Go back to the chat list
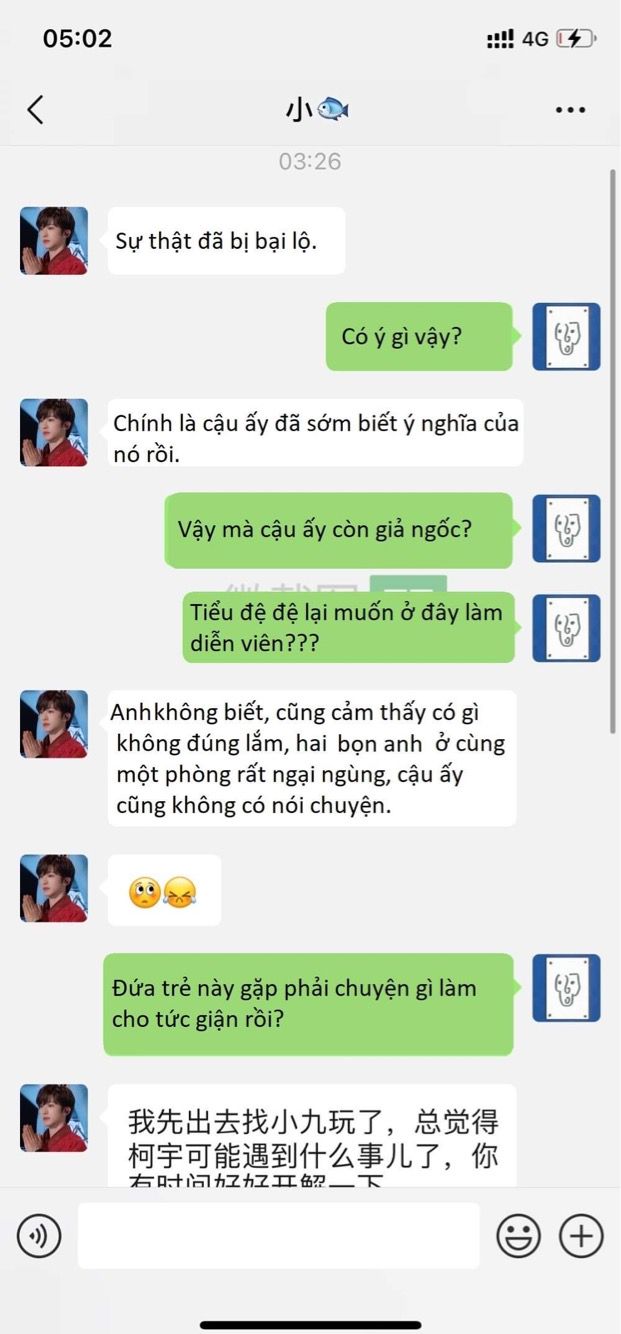This screenshot has width=621, height=1334. click(36, 110)
